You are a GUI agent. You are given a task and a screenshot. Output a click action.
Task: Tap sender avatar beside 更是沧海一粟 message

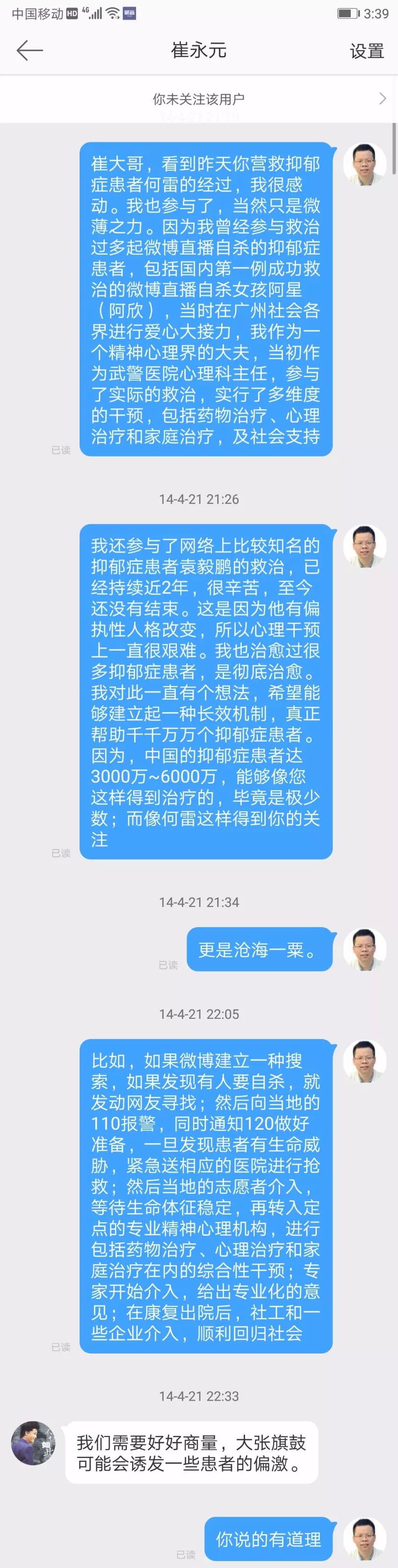[x=365, y=949]
